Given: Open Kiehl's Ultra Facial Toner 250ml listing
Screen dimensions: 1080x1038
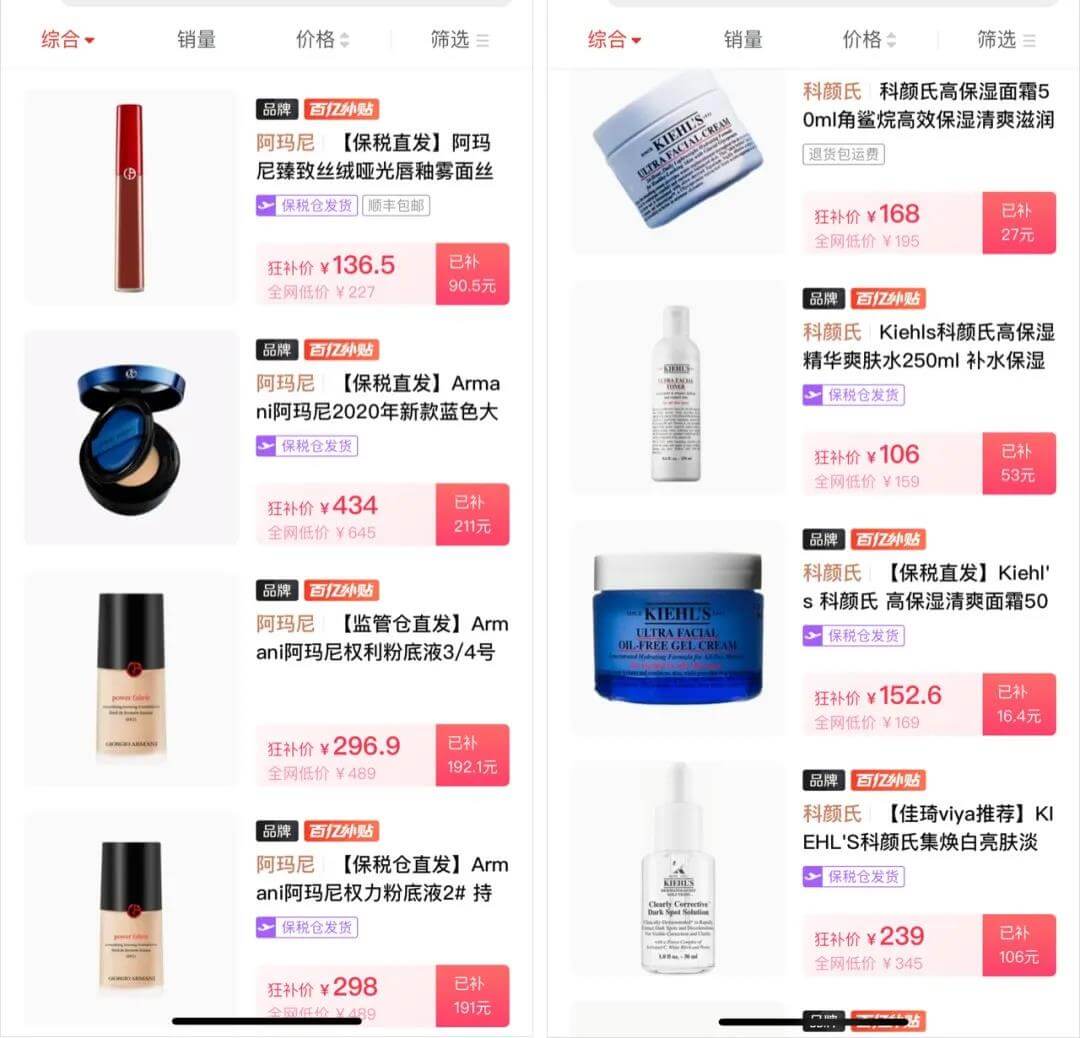Looking at the screenshot, I should (928, 345).
